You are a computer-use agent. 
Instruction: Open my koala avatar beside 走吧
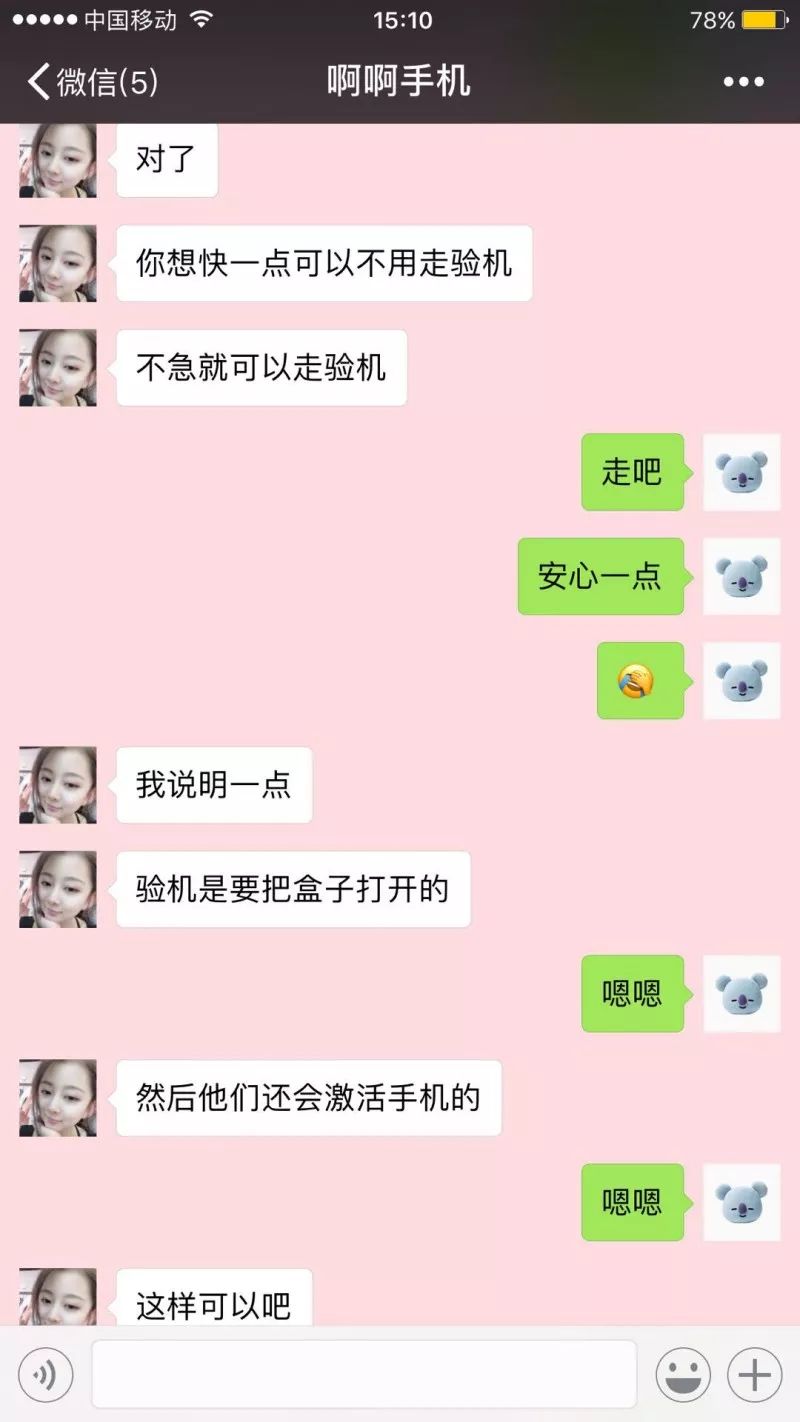741,472
